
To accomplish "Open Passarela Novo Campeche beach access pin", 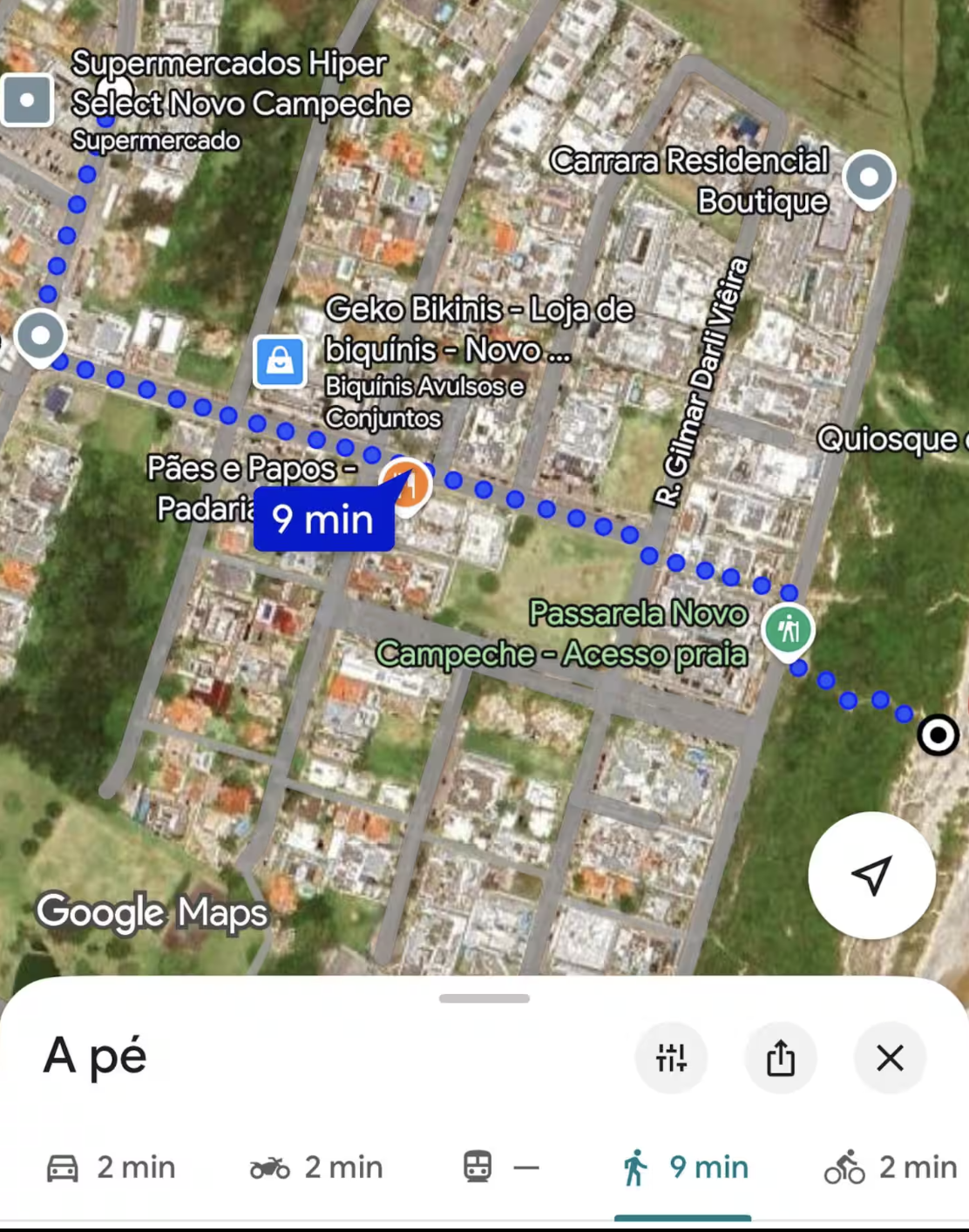I will (x=789, y=630).
